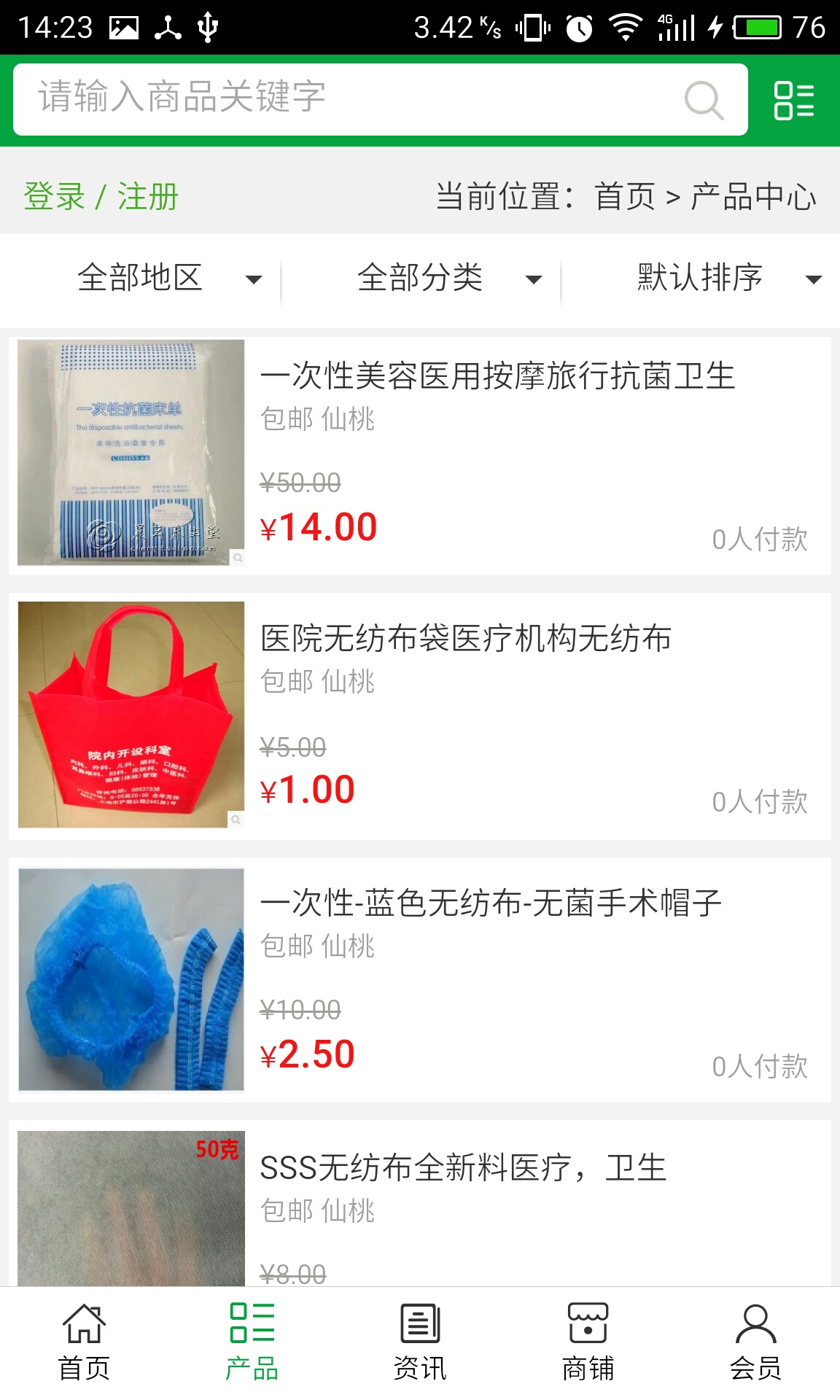Screen dimensions: 840x1400
Task: Go to 首页 via the breadcrumb link
Action: click(x=625, y=197)
